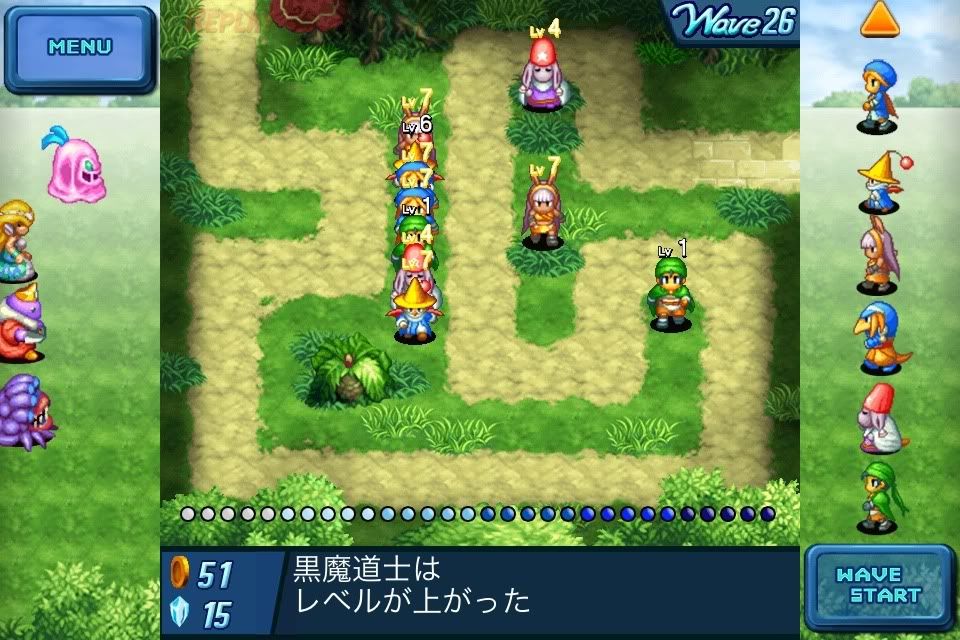Image resolution: width=960 pixels, height=640 pixels.
Task: Select the rabbit-eared monk unit in side panel
Action: (x=877, y=256)
